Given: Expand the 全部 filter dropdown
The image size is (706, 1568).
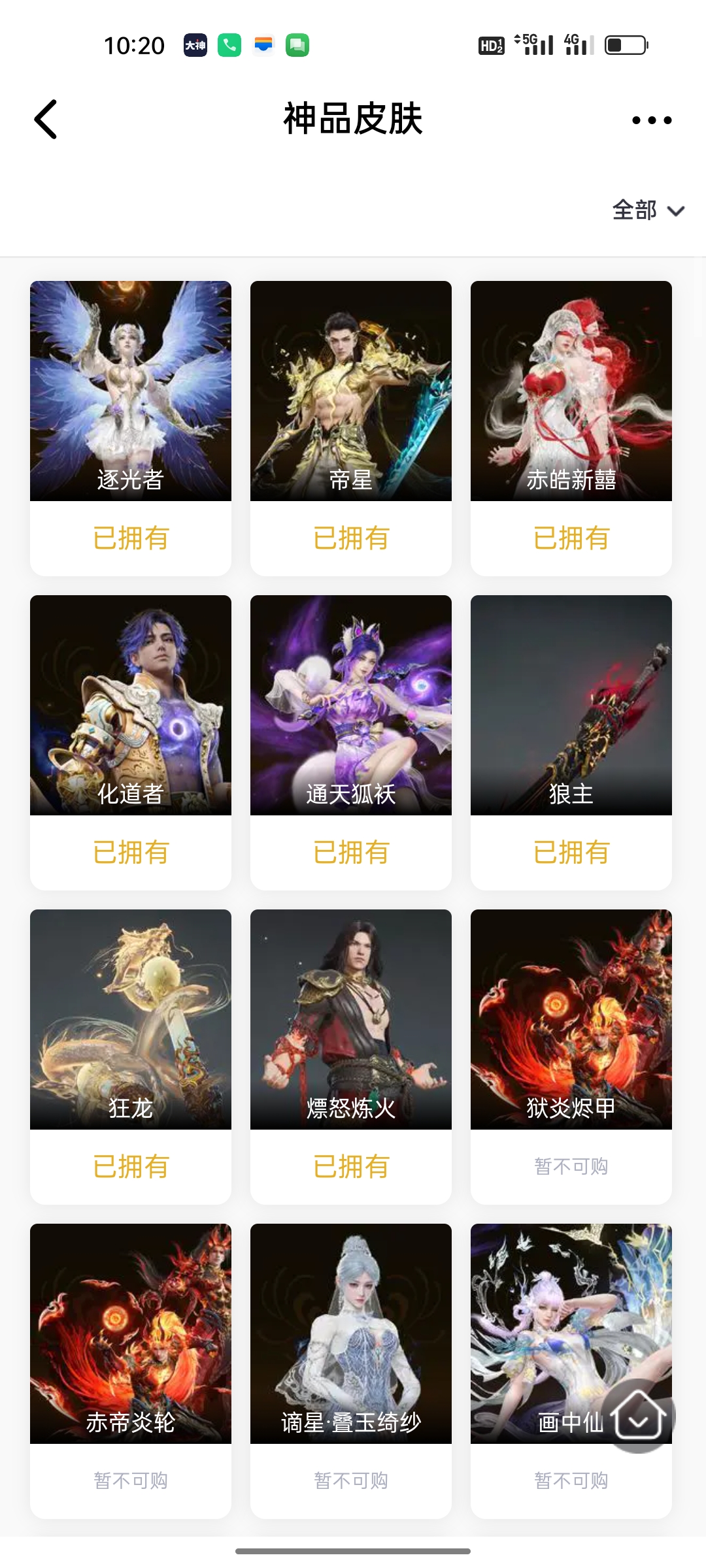Looking at the screenshot, I should [648, 210].
